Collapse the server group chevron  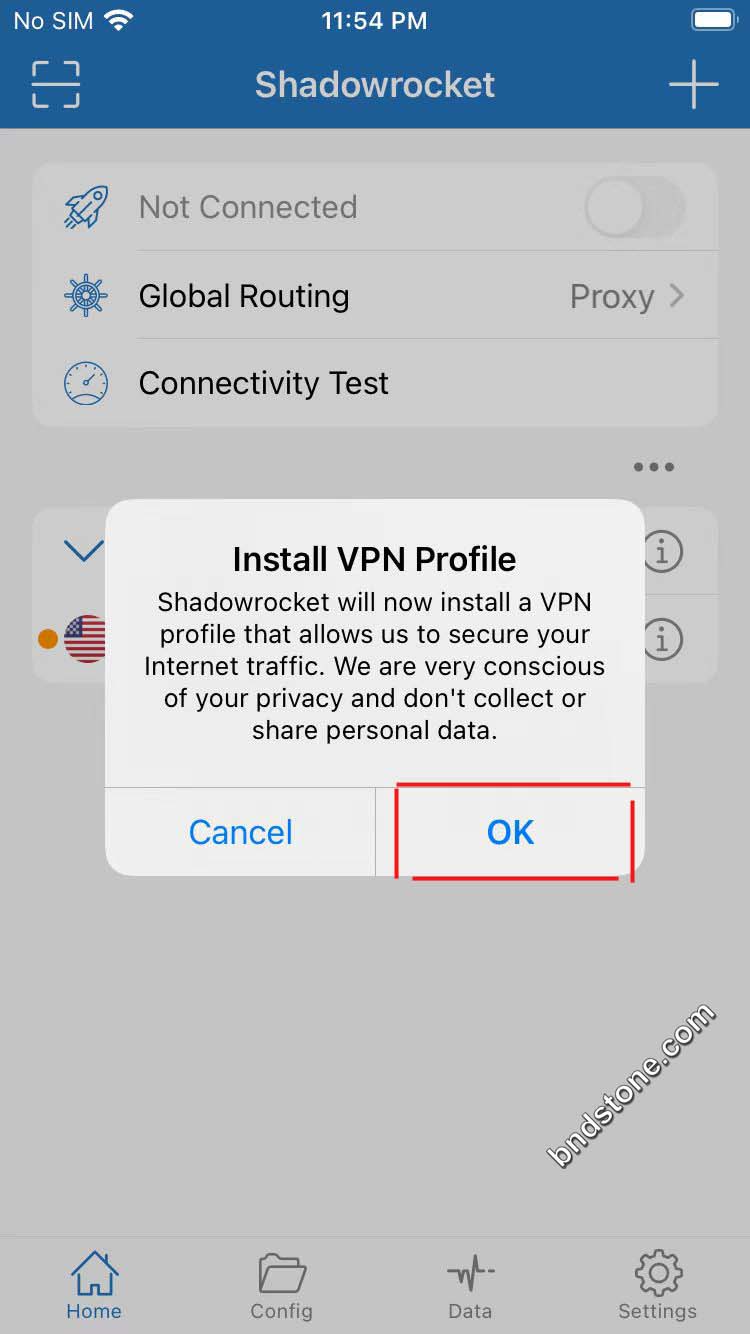[x=84, y=550]
